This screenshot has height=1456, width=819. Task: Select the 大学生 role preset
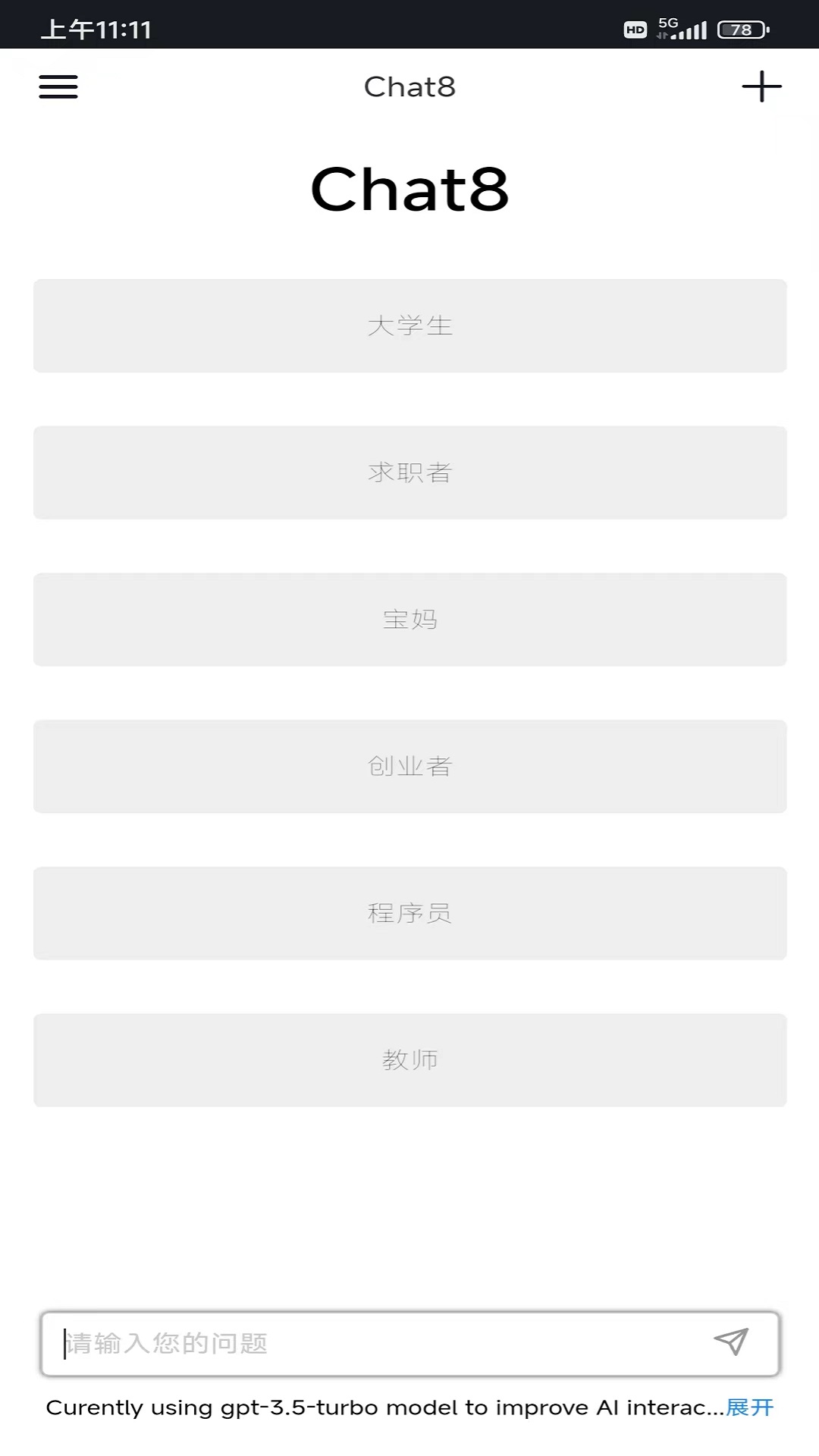click(409, 326)
